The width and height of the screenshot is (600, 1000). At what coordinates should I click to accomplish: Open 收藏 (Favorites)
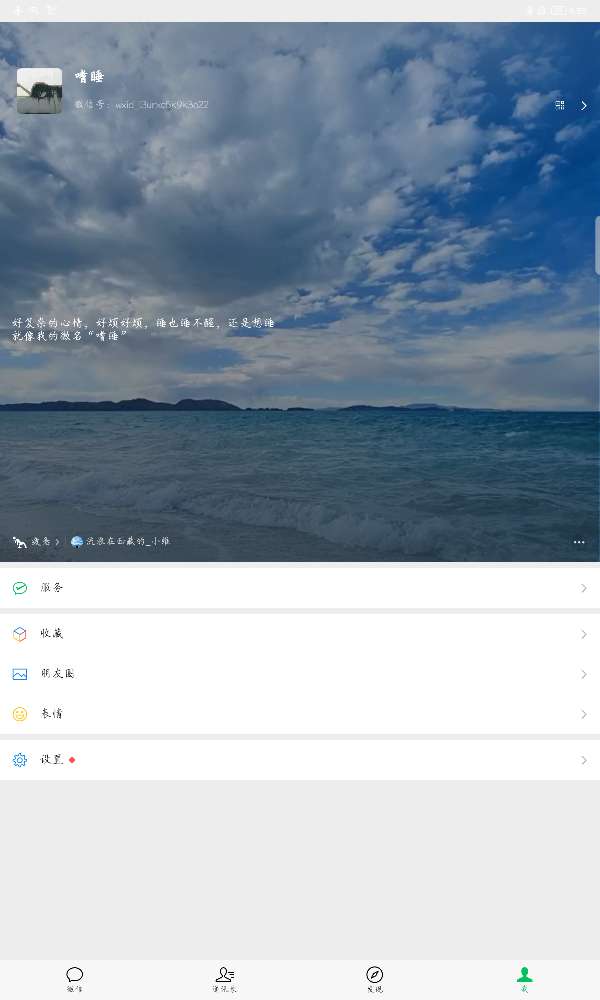pos(300,634)
